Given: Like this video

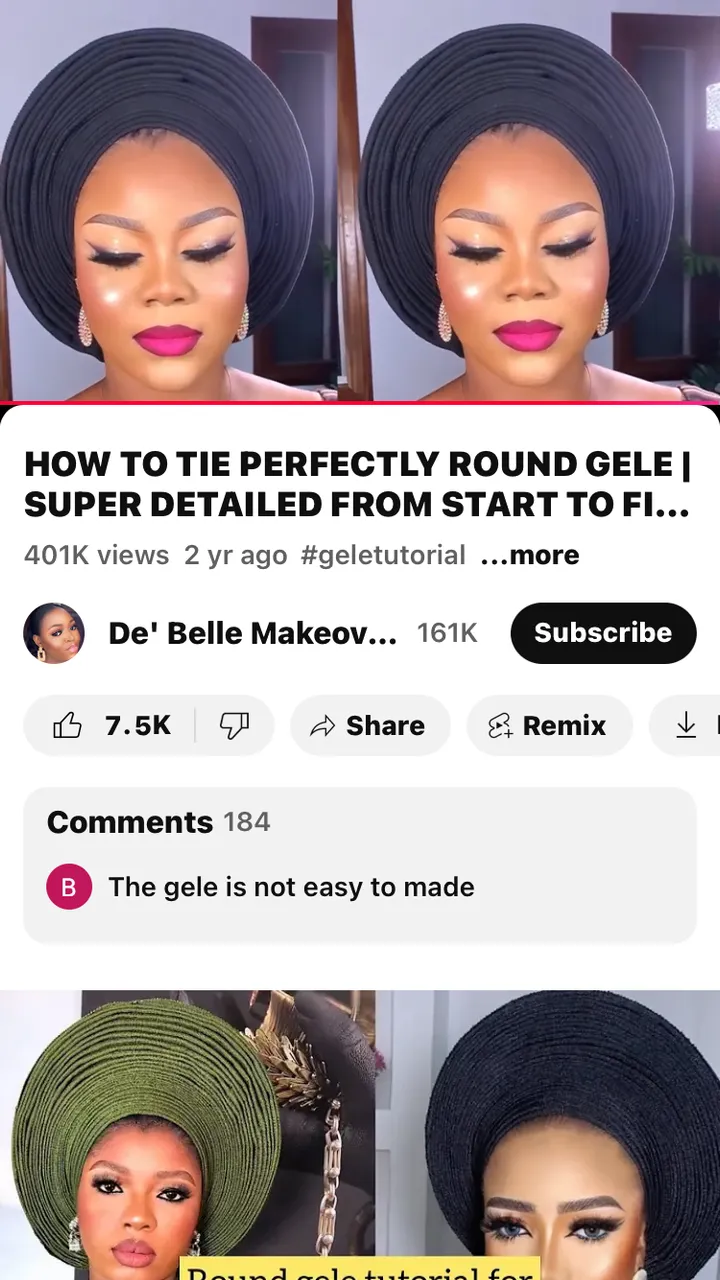Looking at the screenshot, I should [112, 726].
